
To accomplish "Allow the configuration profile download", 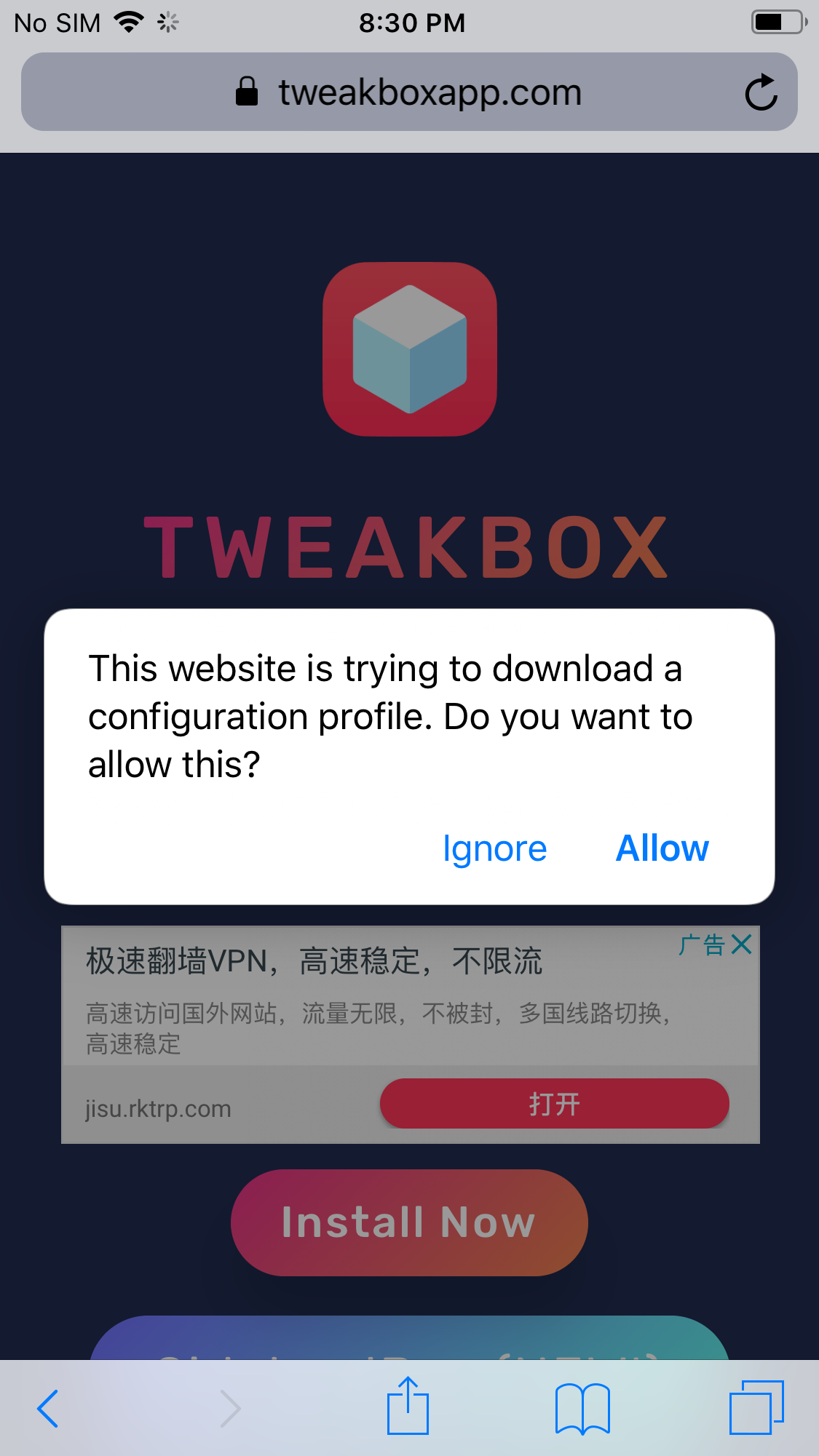I will click(x=662, y=848).
